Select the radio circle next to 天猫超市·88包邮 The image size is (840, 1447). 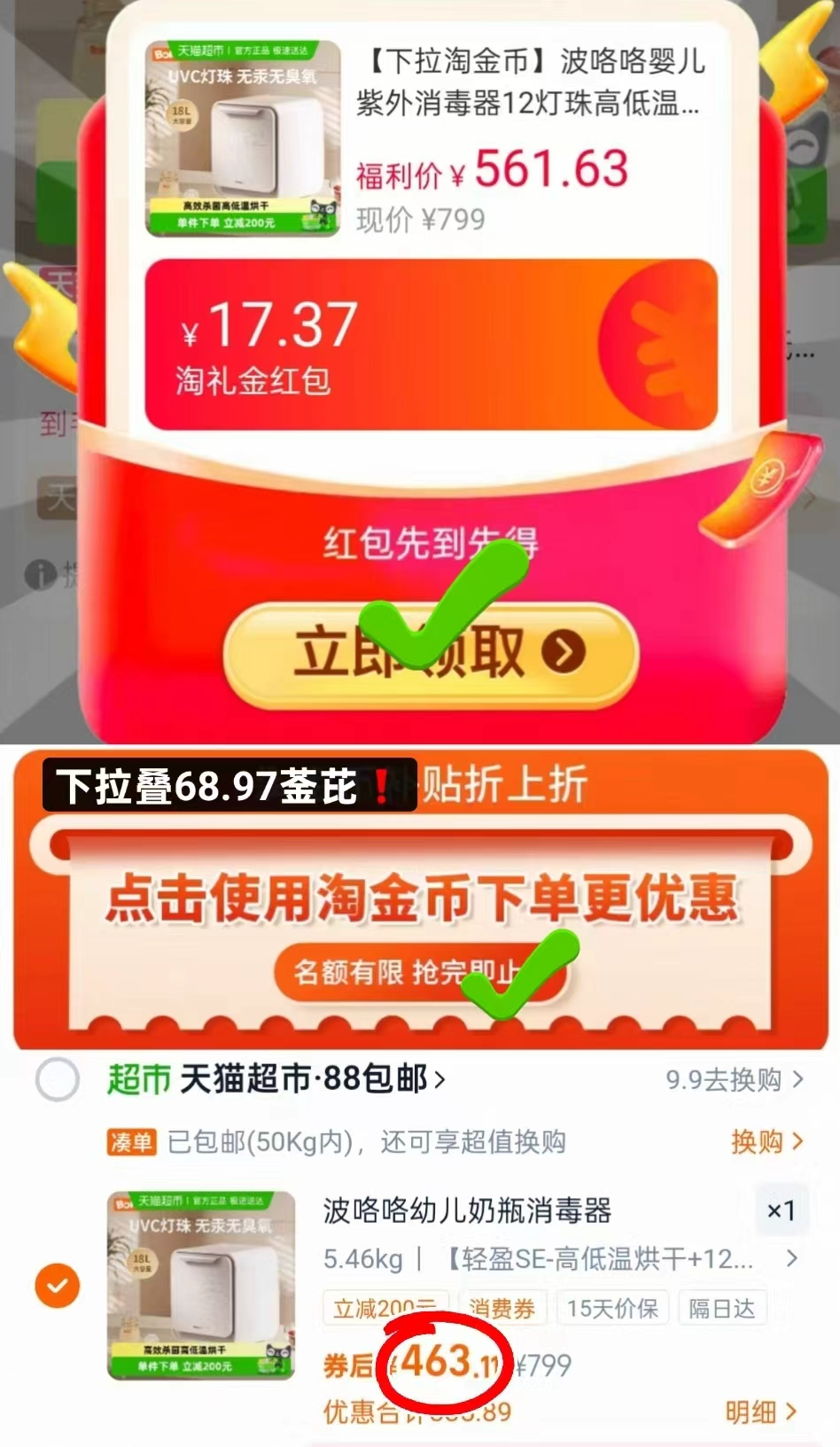tap(57, 1080)
